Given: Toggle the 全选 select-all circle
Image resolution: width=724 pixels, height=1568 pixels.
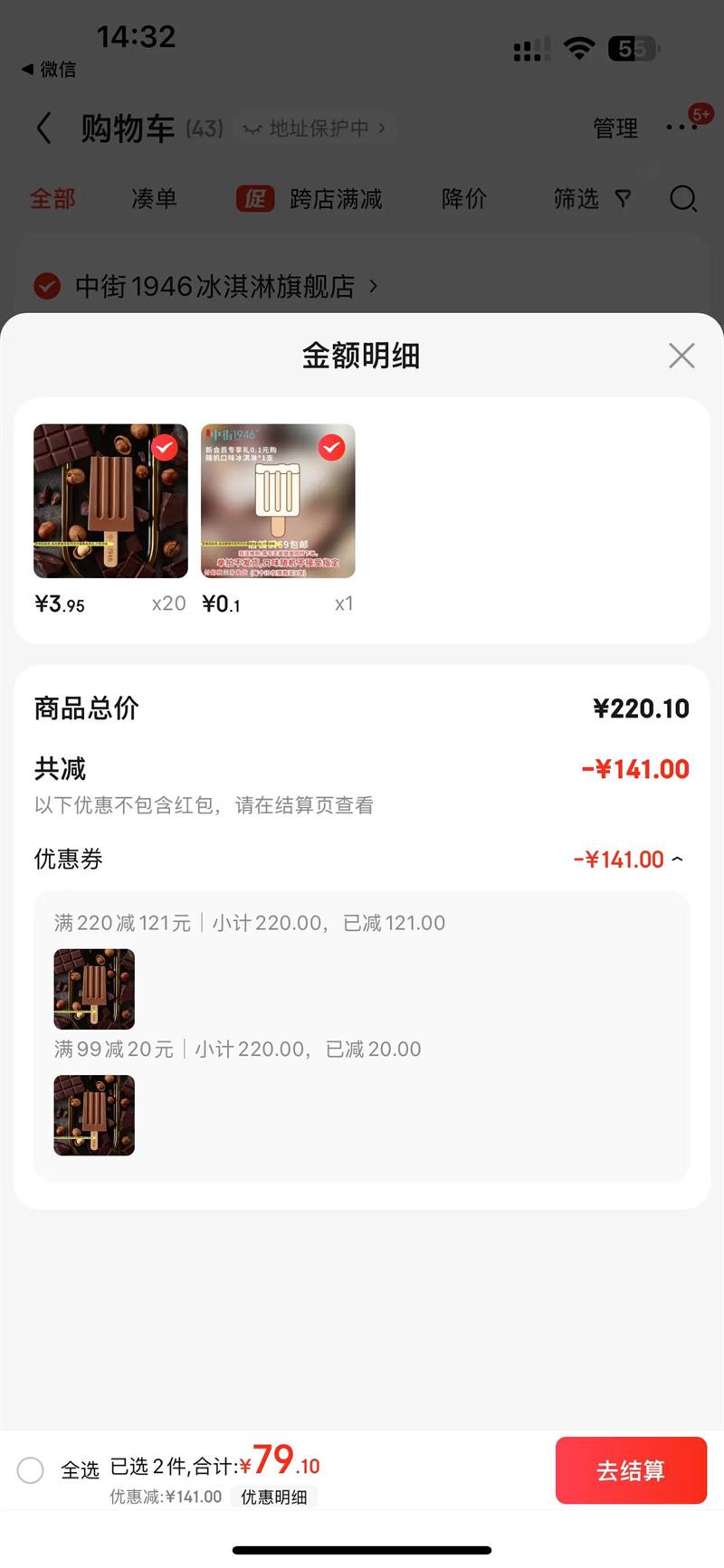Looking at the screenshot, I should coord(31,1470).
